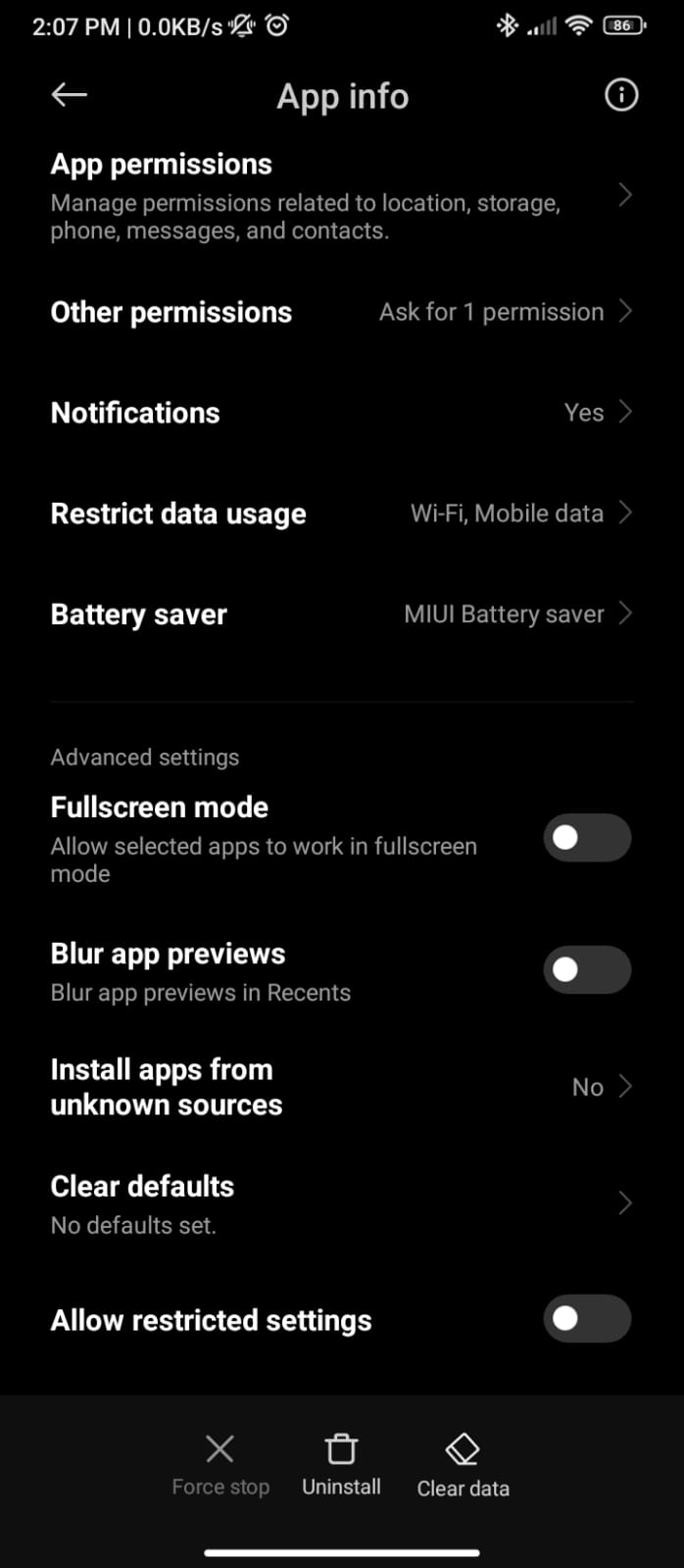Open Battery saver settings
684x1568 pixels.
(342, 614)
